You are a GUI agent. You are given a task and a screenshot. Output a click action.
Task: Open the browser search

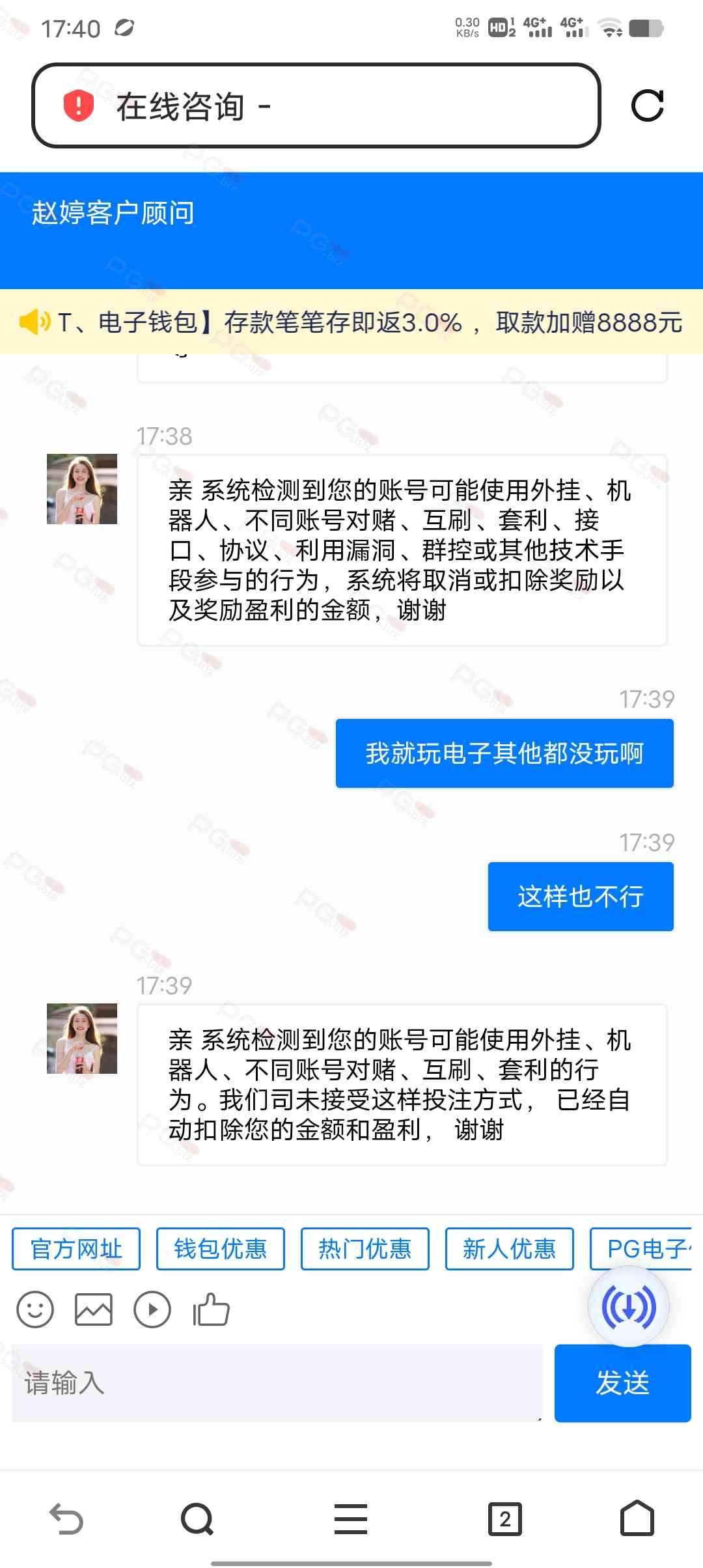197,1519
